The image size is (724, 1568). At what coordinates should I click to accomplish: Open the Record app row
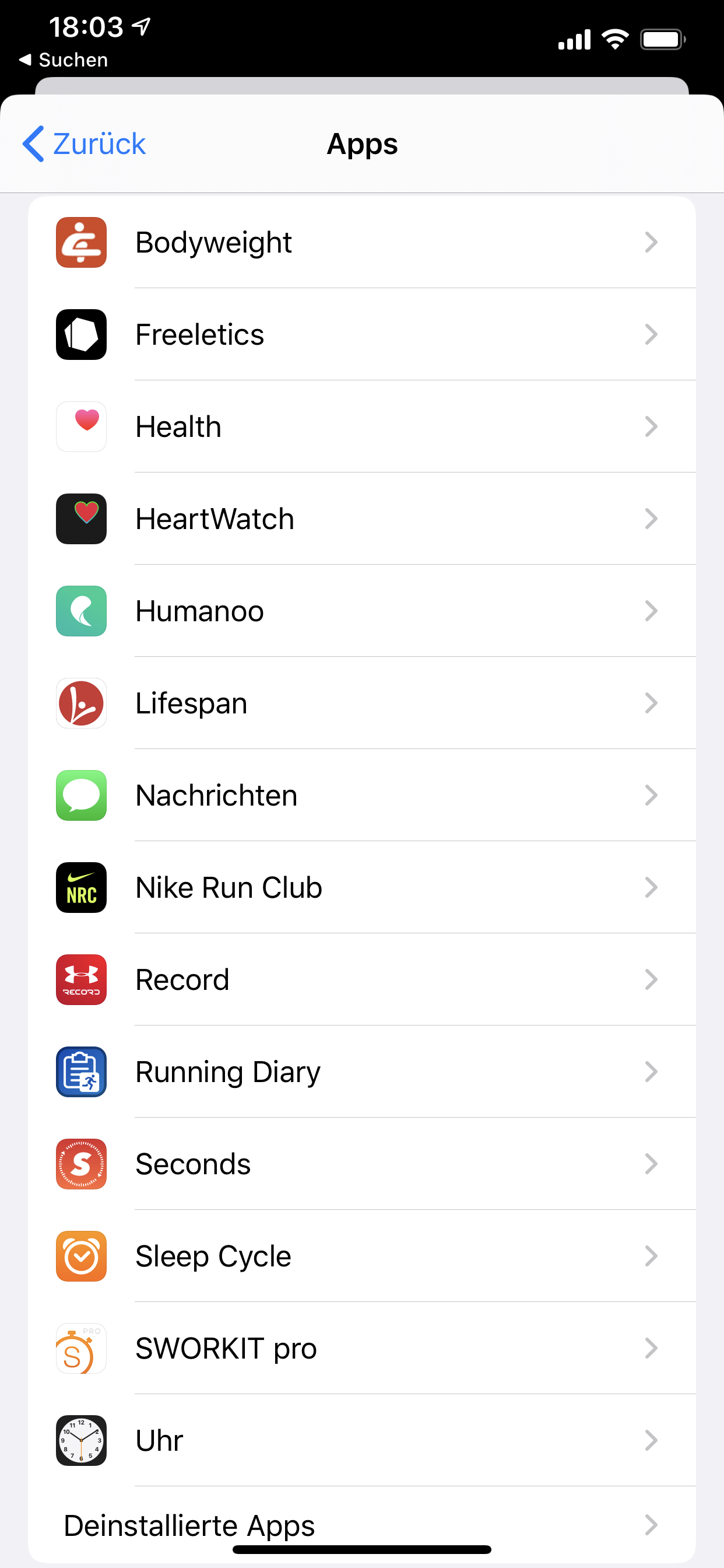361,980
